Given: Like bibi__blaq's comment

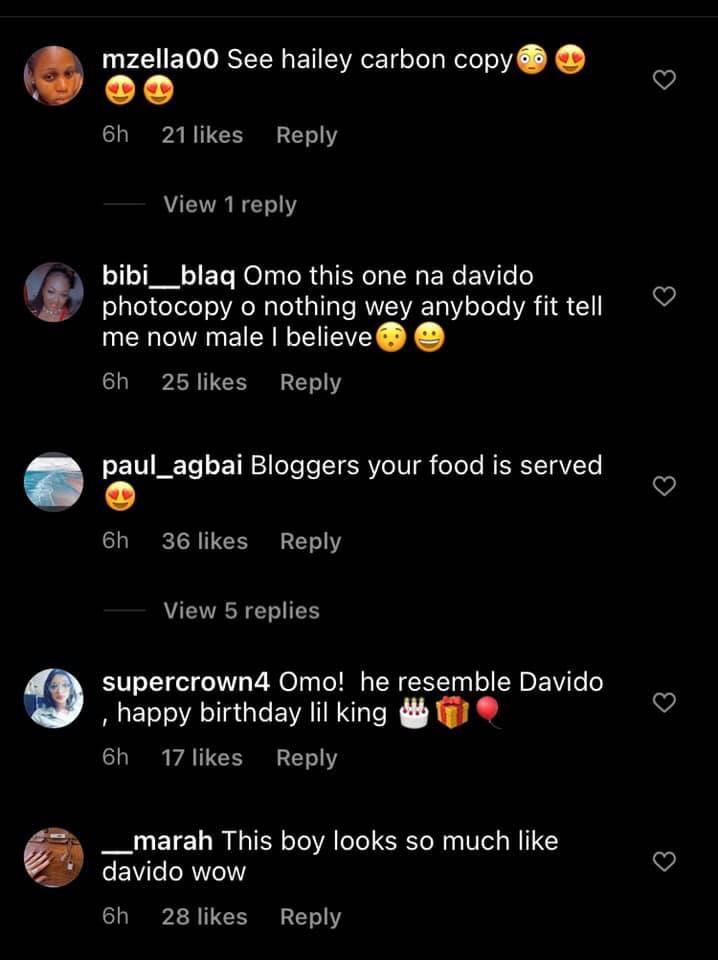Looking at the screenshot, I should tap(665, 295).
